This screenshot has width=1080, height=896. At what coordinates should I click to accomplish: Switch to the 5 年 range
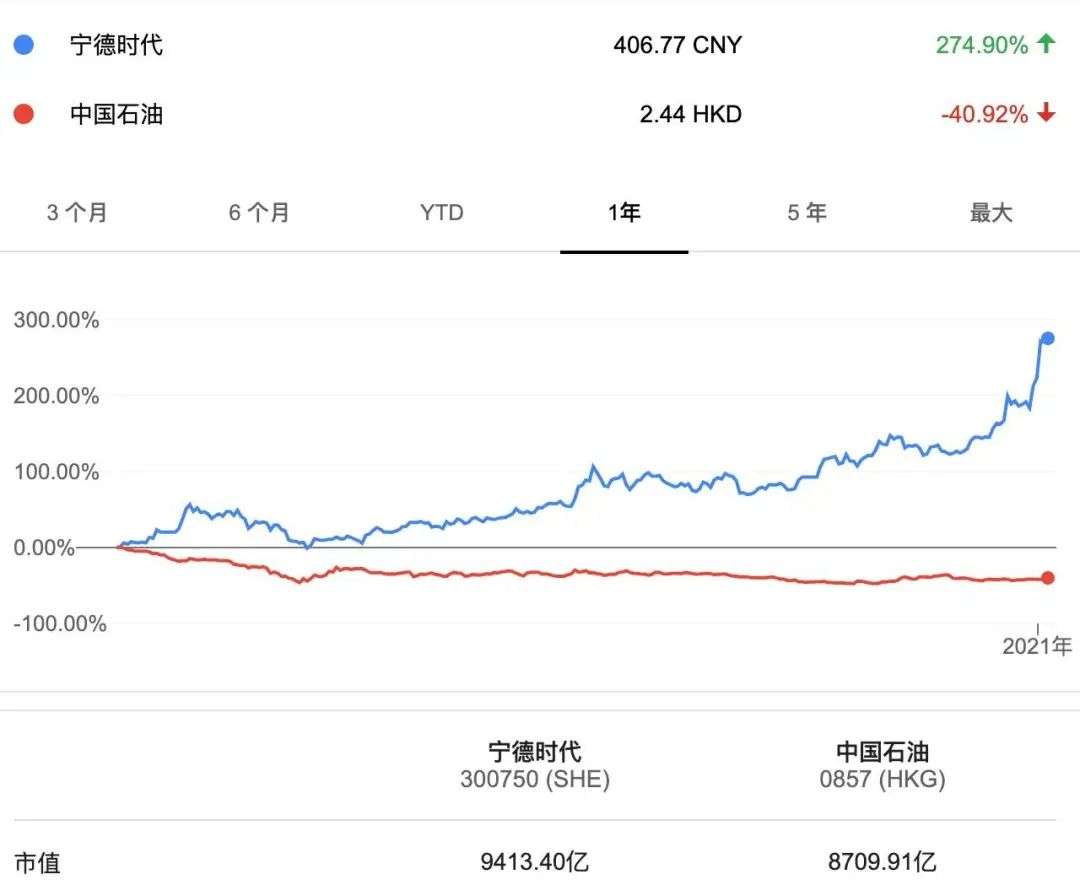(x=807, y=212)
